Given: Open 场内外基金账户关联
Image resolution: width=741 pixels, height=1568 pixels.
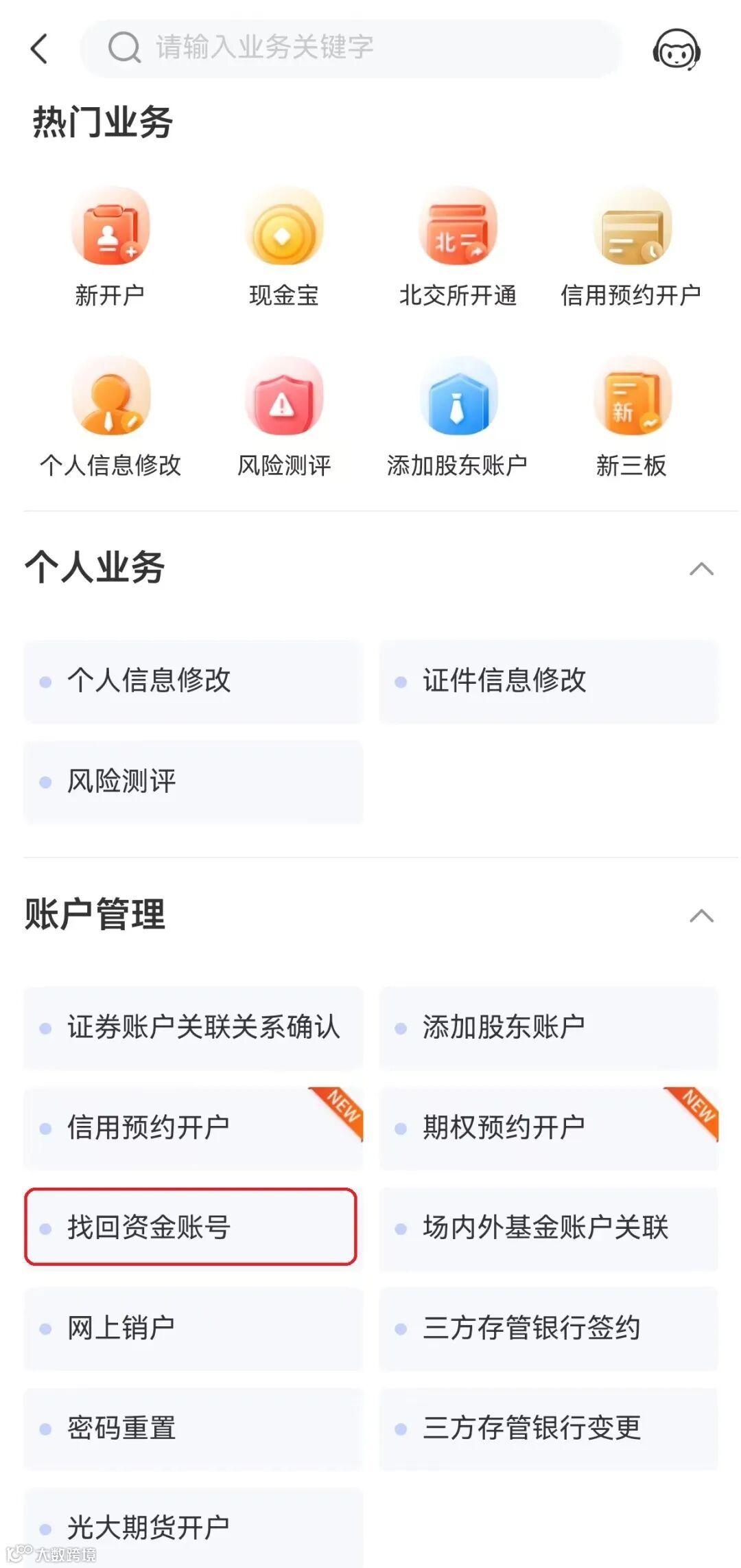Looking at the screenshot, I should click(548, 1227).
